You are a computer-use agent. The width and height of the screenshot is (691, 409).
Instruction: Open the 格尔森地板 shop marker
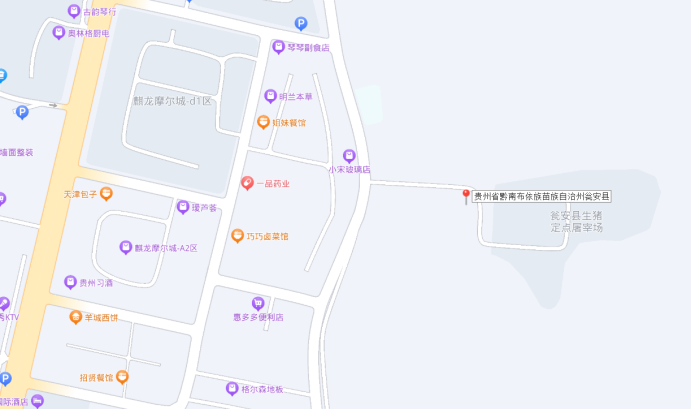coord(233,389)
